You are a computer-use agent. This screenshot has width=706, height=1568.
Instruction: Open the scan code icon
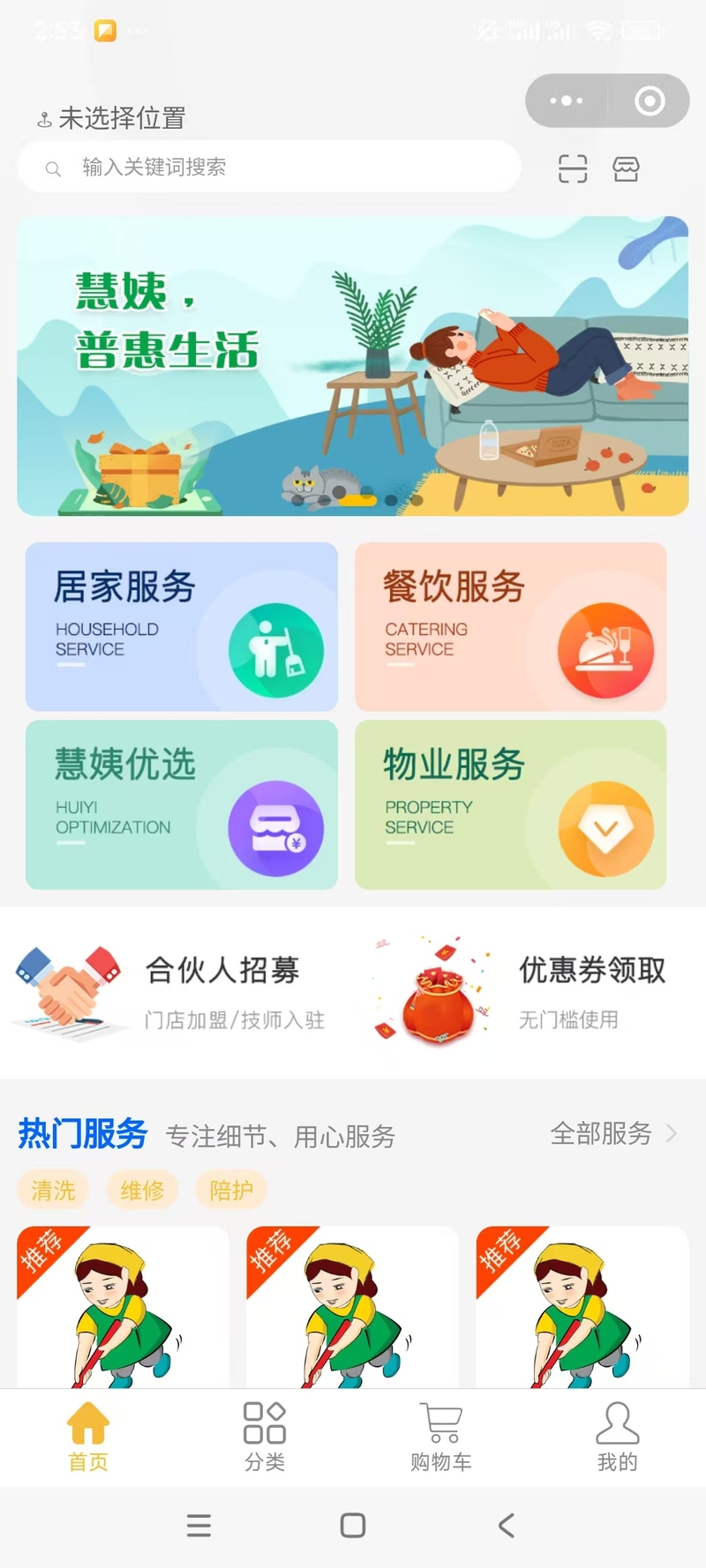point(573,168)
